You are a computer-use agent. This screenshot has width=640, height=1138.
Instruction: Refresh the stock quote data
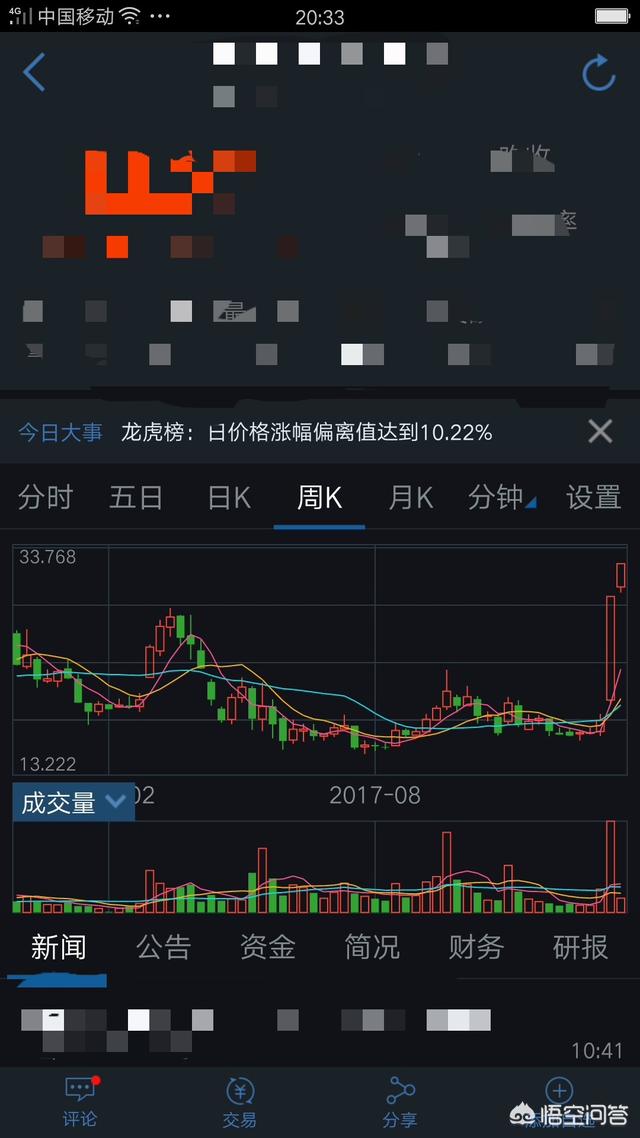pos(599,73)
